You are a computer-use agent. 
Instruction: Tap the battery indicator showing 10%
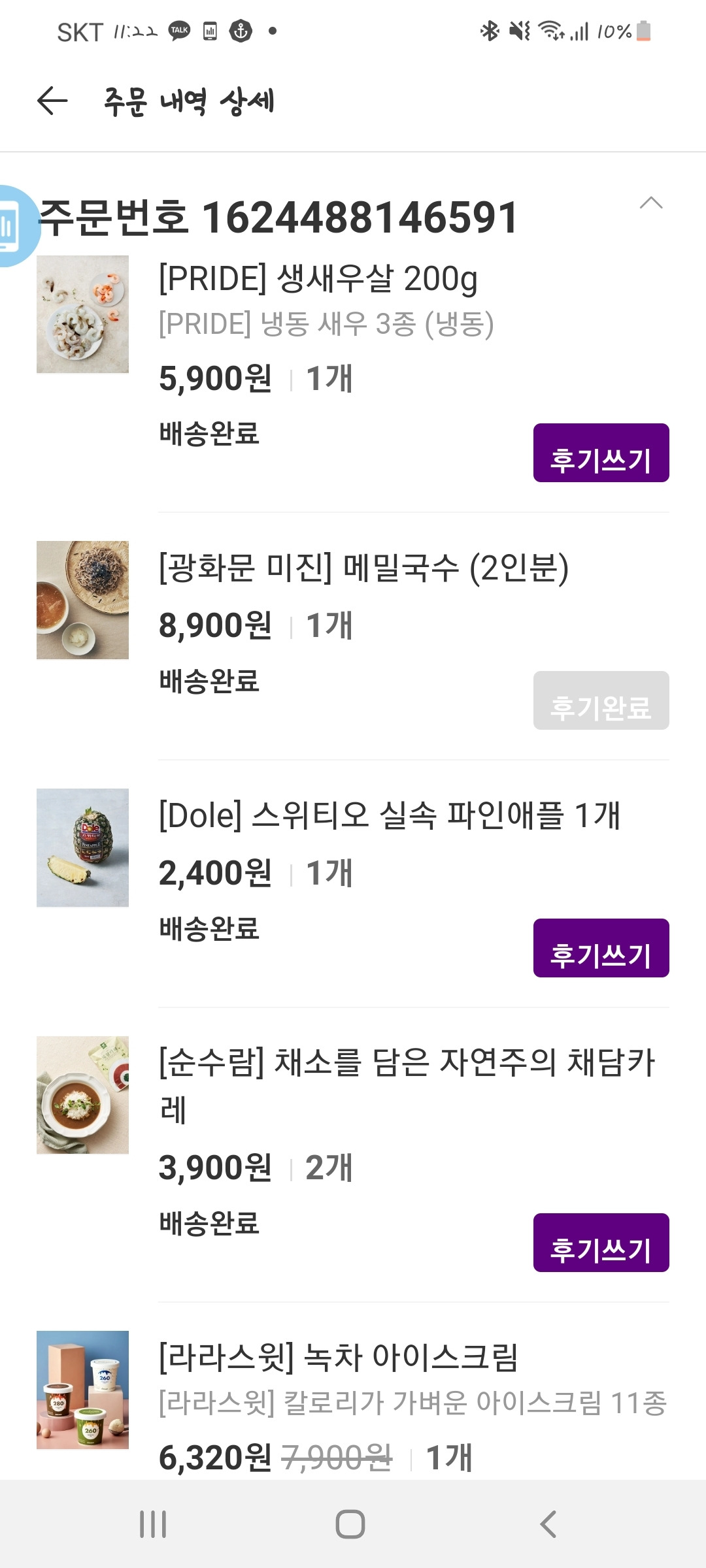tap(628, 31)
